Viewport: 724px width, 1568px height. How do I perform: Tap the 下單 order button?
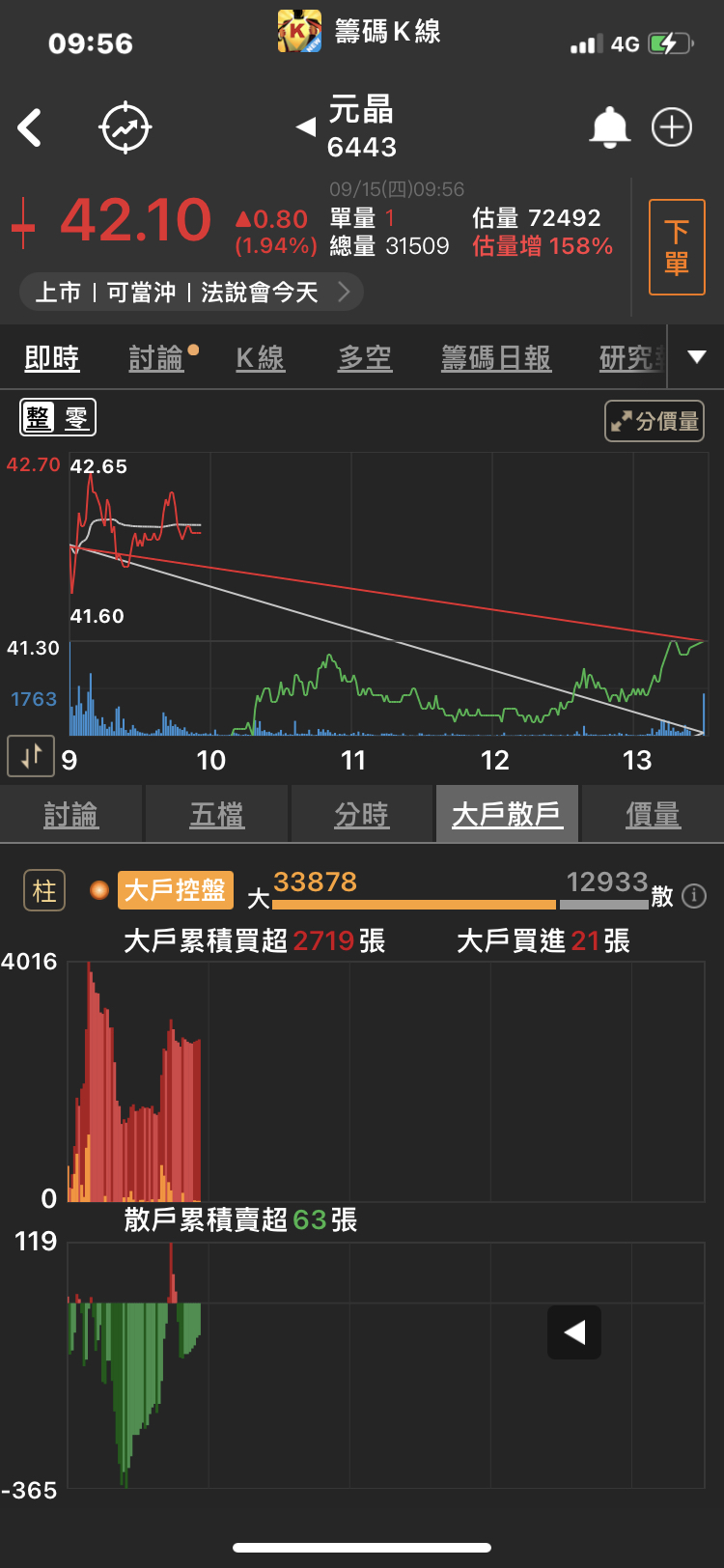click(677, 247)
